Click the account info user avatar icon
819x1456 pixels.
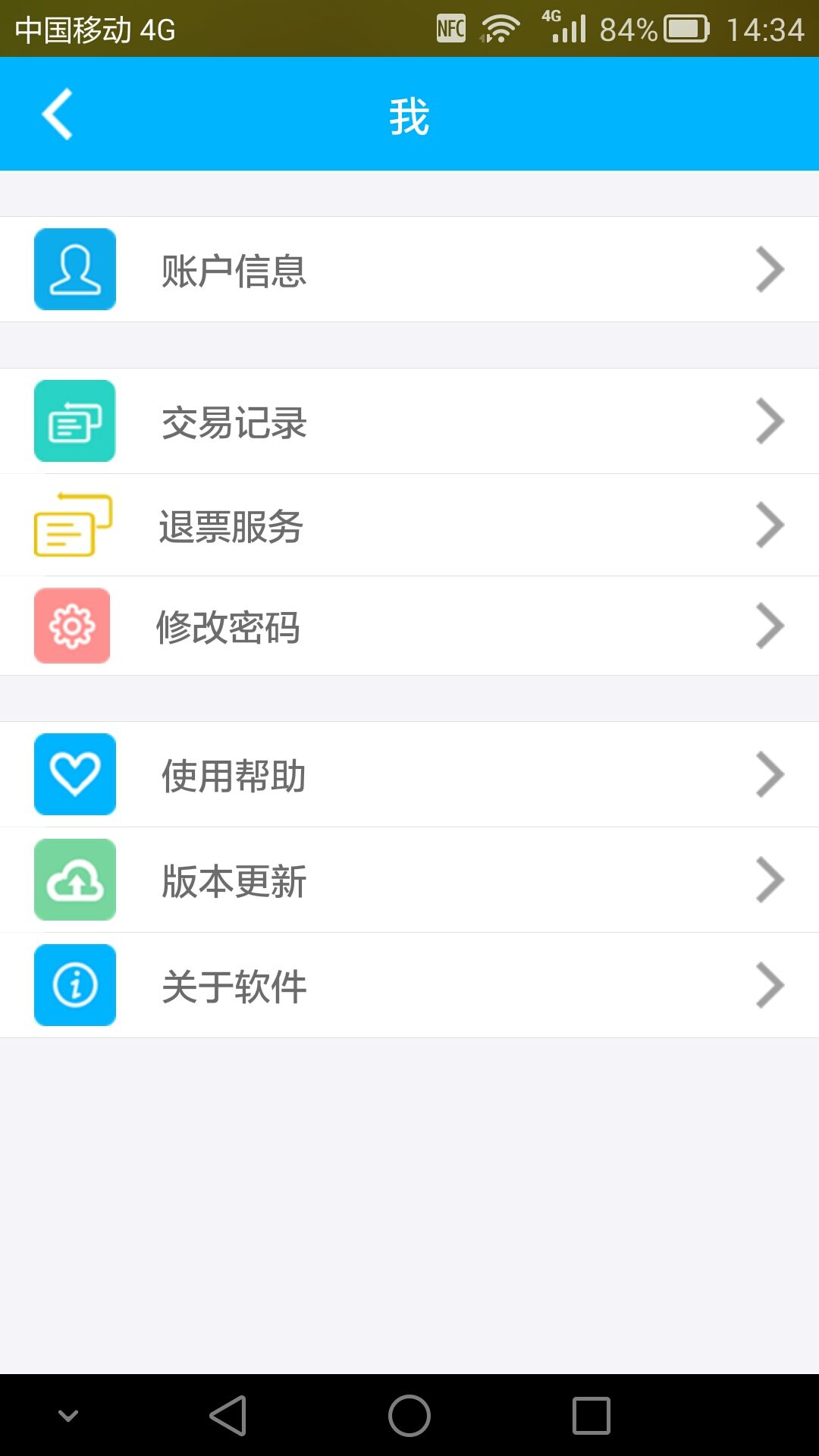74,268
